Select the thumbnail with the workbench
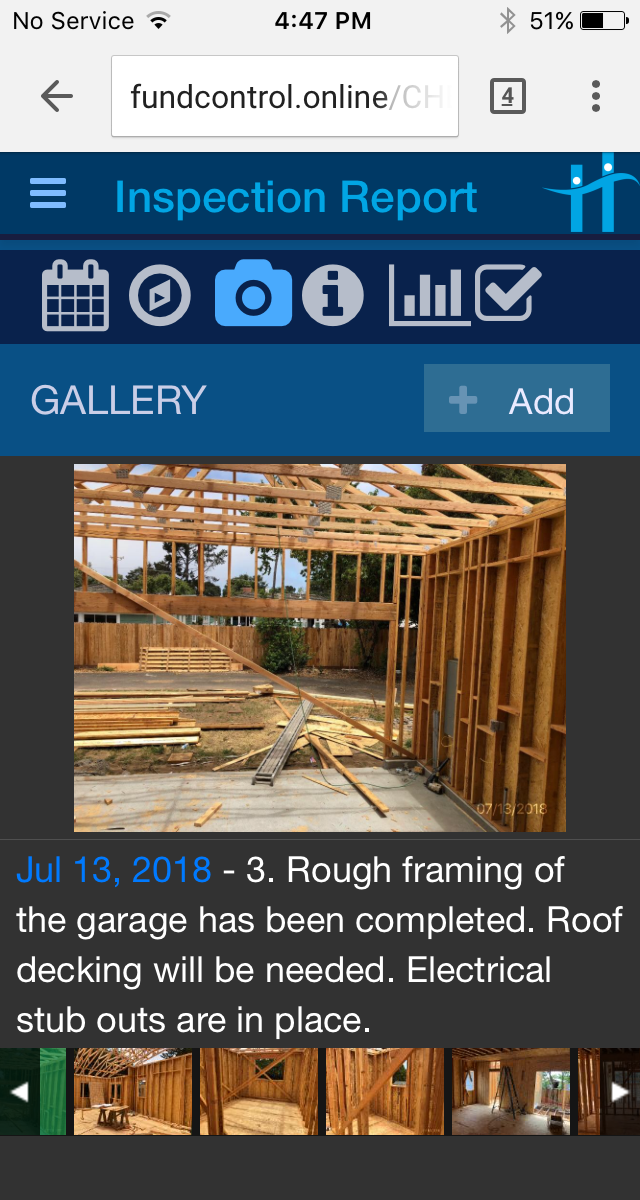Image resolution: width=640 pixels, height=1200 pixels. point(133,1092)
